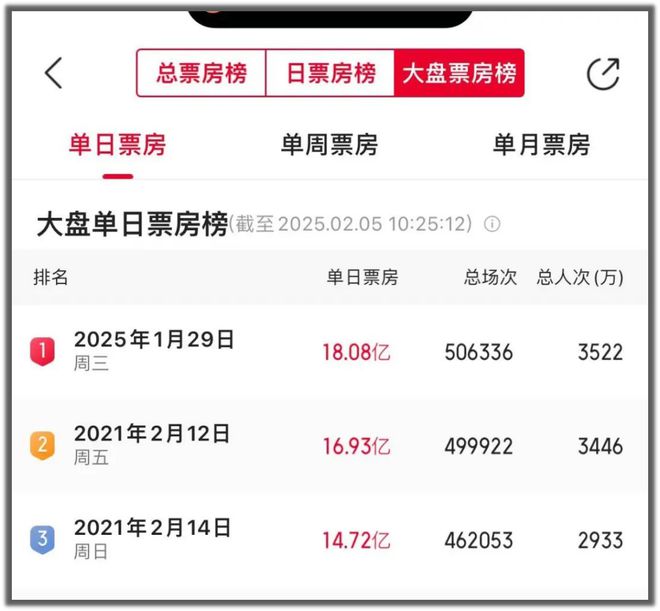660x611 pixels.
Task: Select the 大盘票房榜 segment
Action: (x=459, y=73)
